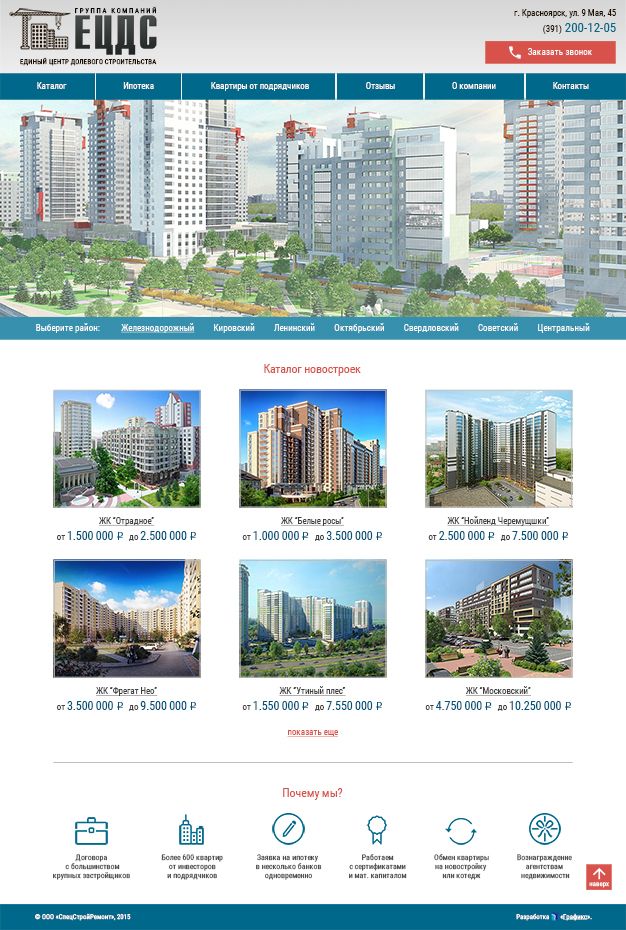This screenshot has width=626, height=930.
Task: Open the ЖК Отрадное card
Action: coord(126,449)
